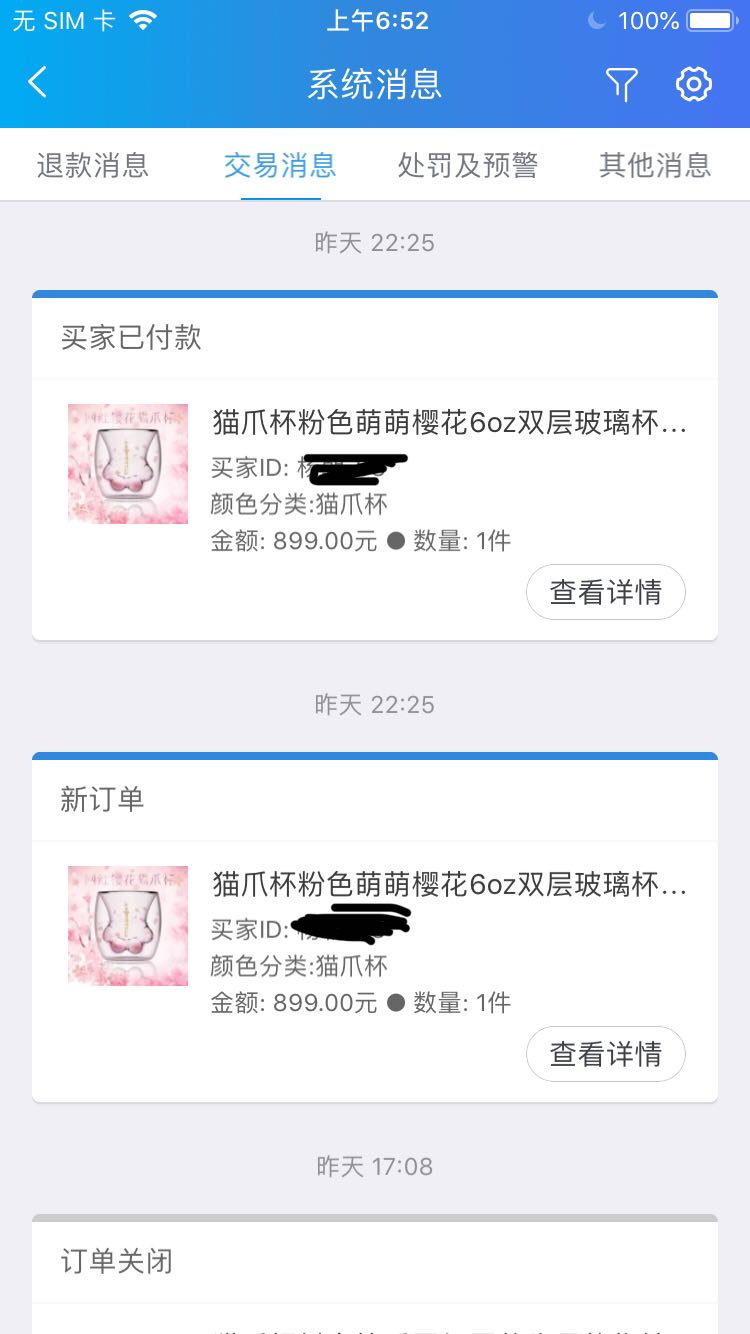The image size is (750, 1334).
Task: Select the 交易消息 tab
Action: coord(278,165)
